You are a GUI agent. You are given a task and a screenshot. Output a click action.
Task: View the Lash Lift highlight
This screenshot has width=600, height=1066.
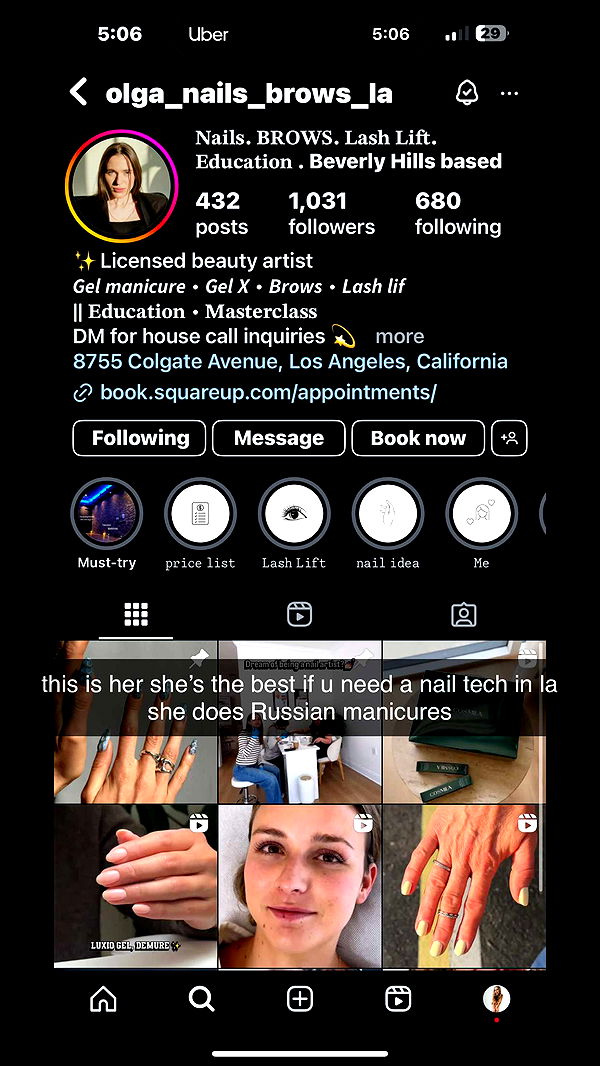pos(294,514)
